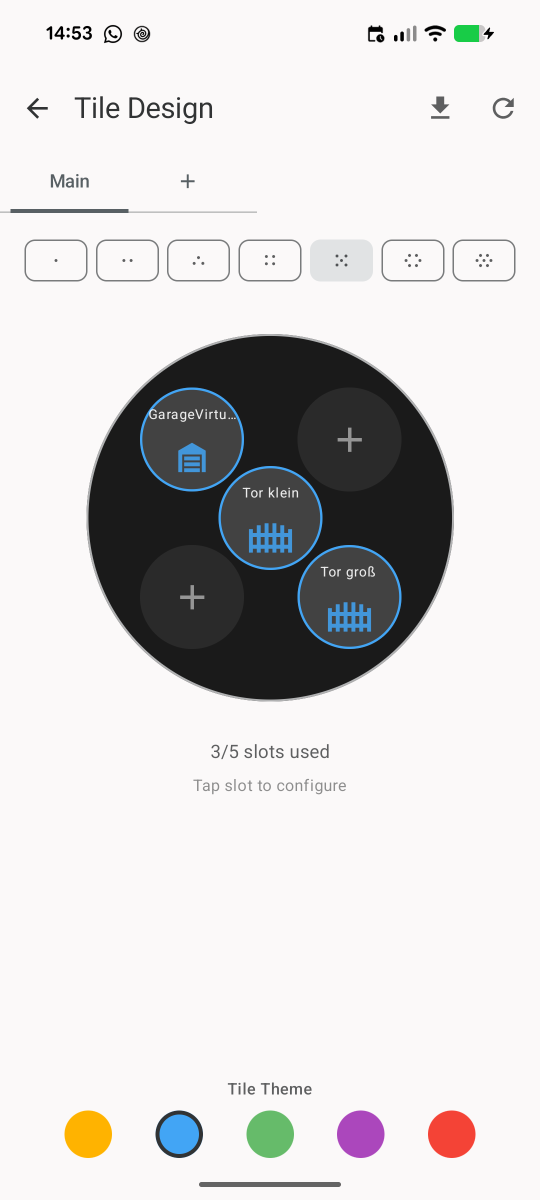Choose the blue tile theme
540x1200 pixels.
[x=179, y=1134]
